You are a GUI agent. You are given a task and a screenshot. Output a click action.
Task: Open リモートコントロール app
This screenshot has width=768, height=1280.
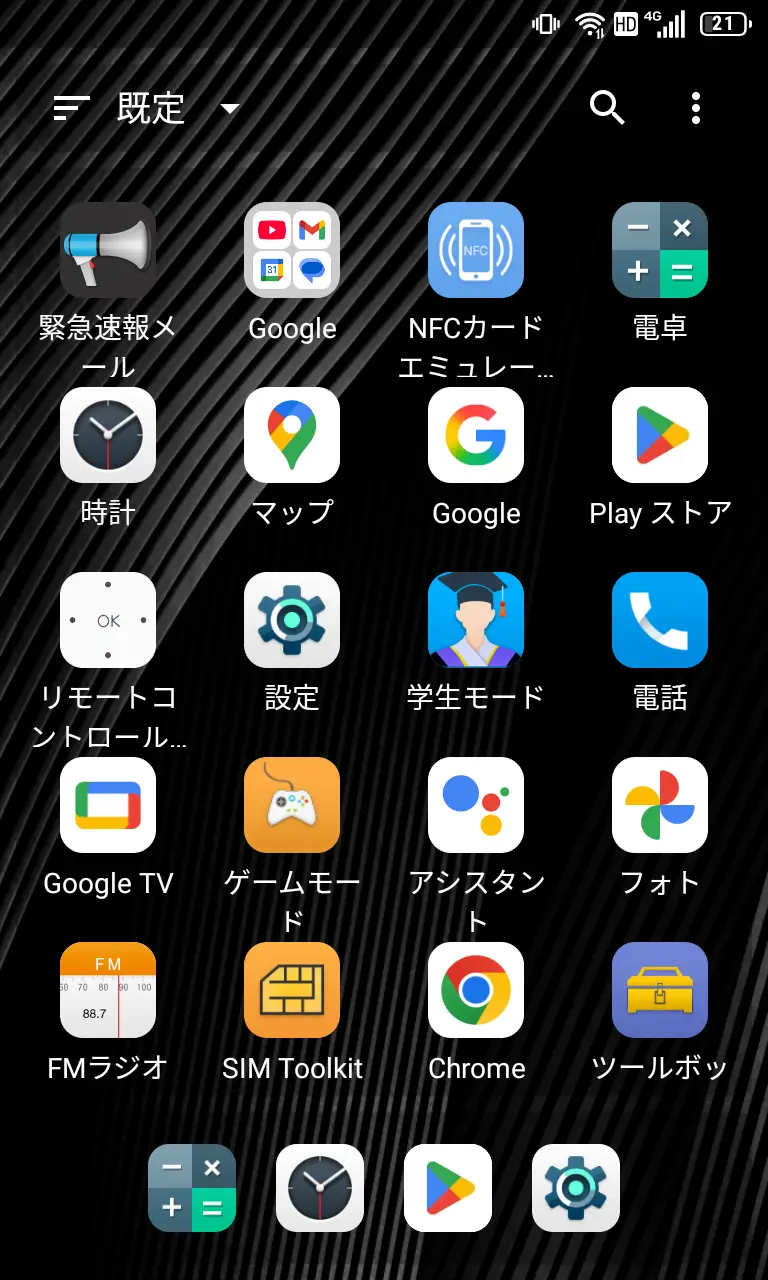[x=108, y=620]
